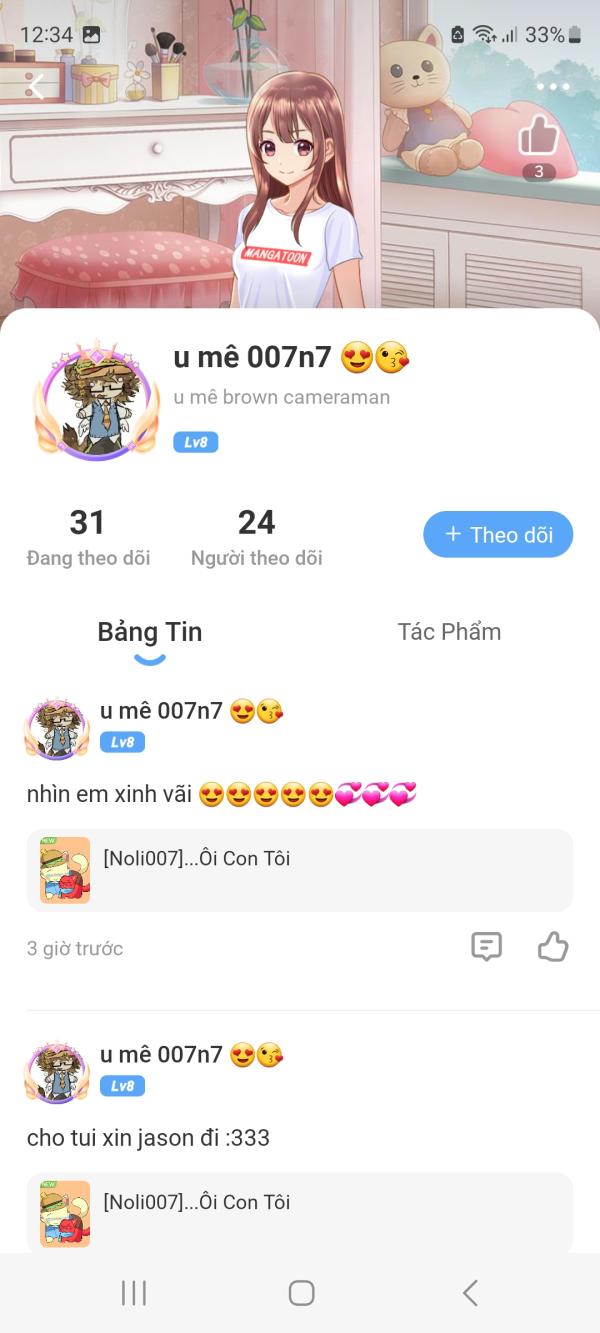The width and height of the screenshot is (600, 1333).
Task: Tap the Theo dõi follow button
Action: (x=498, y=535)
